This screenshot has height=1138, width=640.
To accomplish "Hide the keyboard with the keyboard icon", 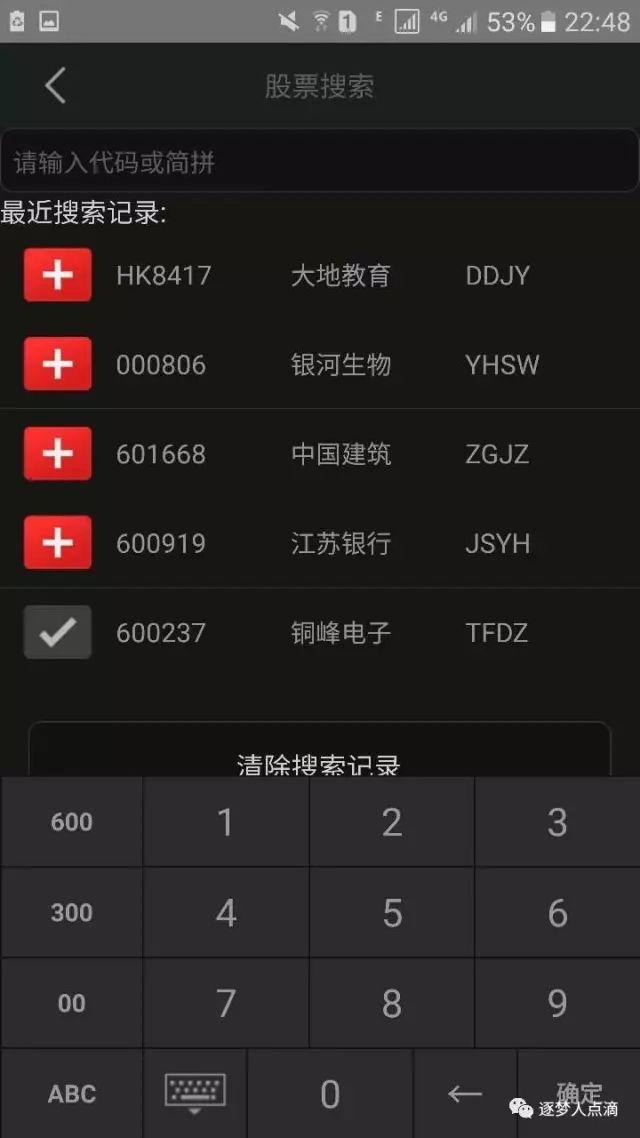I will click(195, 1094).
